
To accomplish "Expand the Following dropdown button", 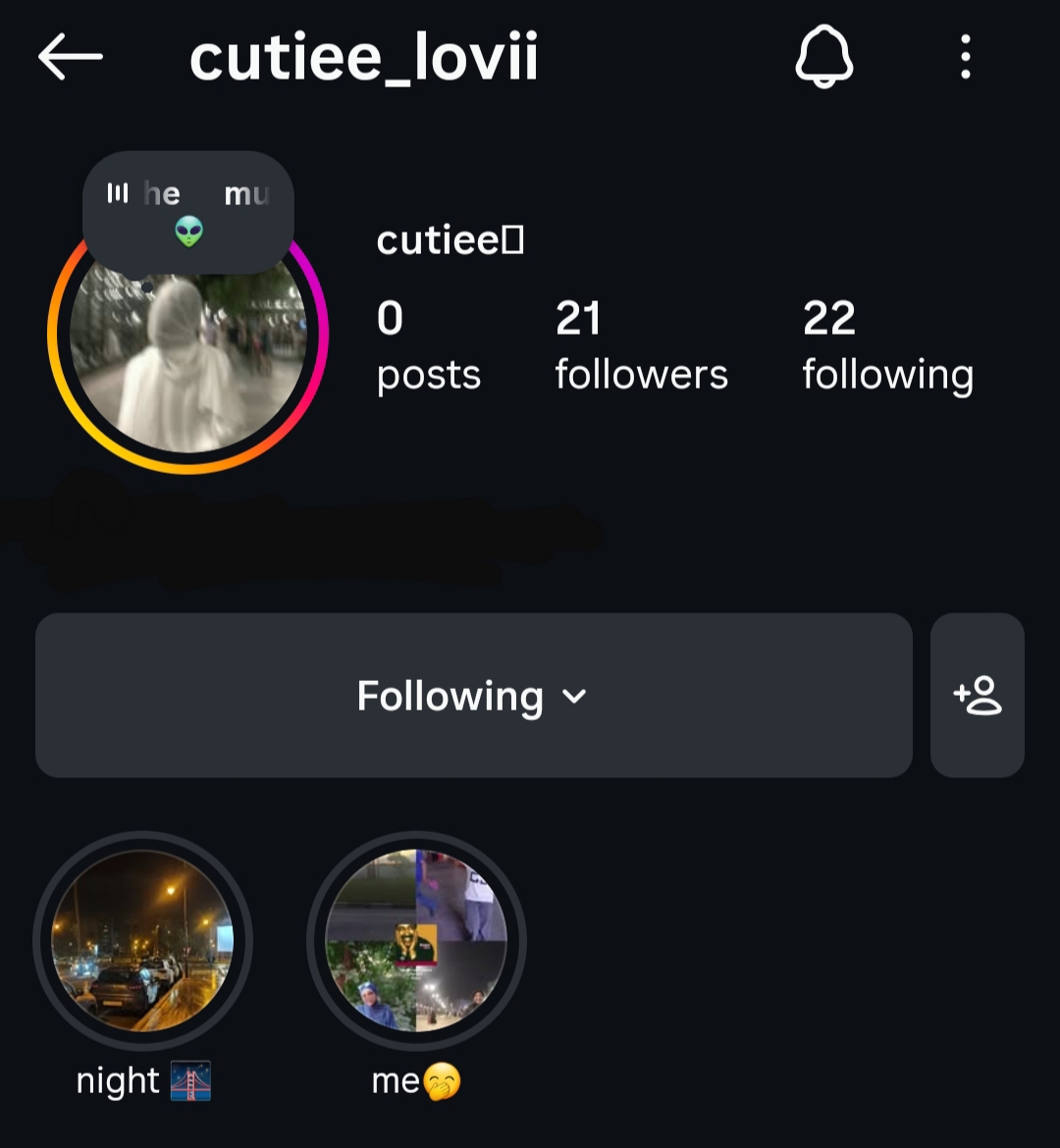I will [x=473, y=696].
